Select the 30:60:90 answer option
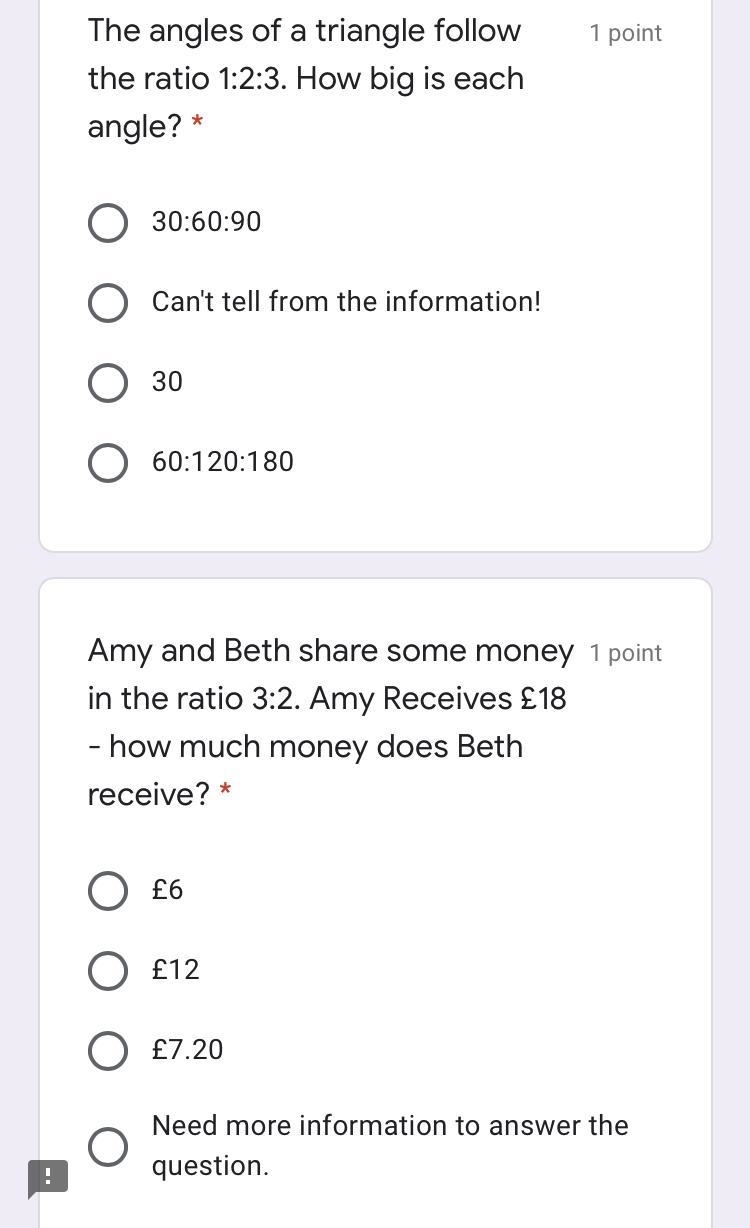 [x=108, y=222]
